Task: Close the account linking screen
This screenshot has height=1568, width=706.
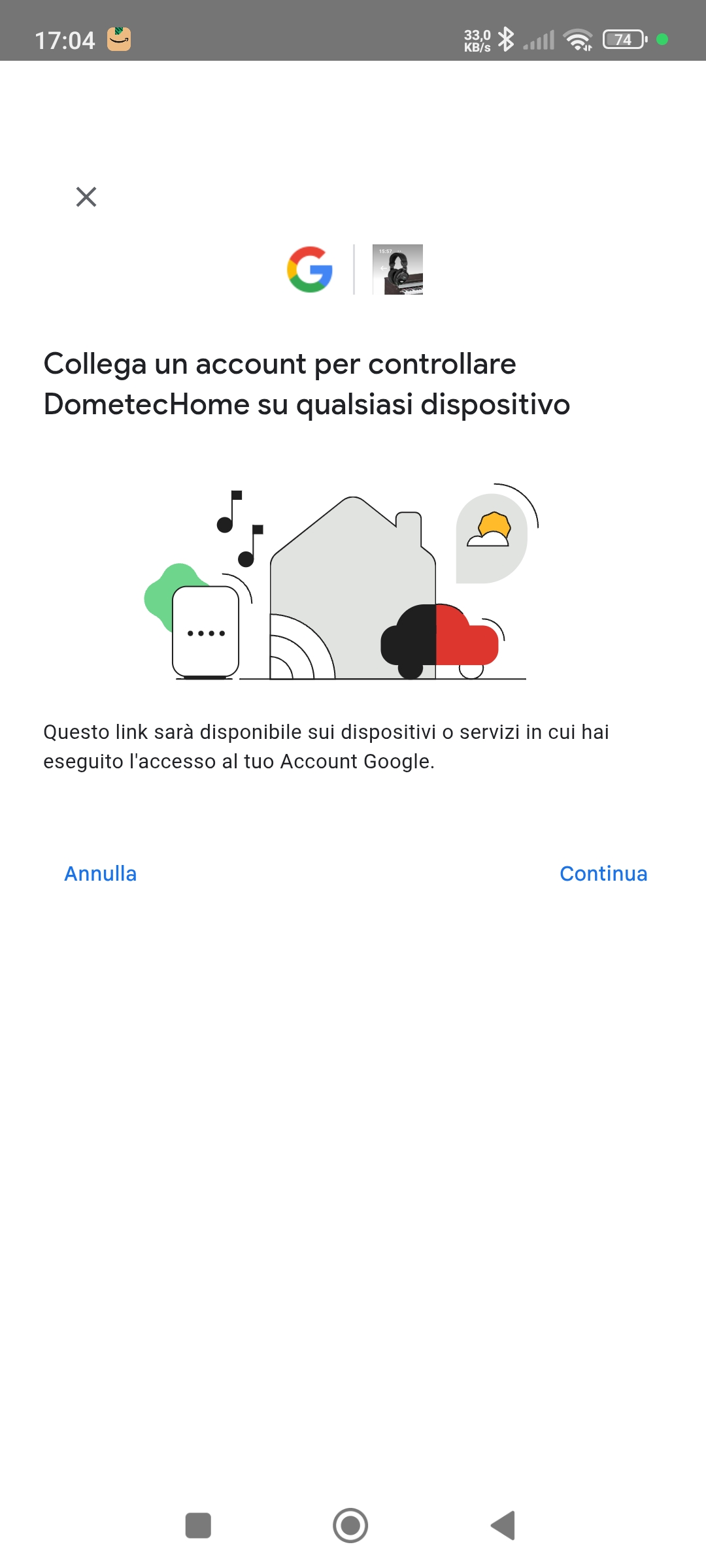Action: pyautogui.click(x=86, y=197)
